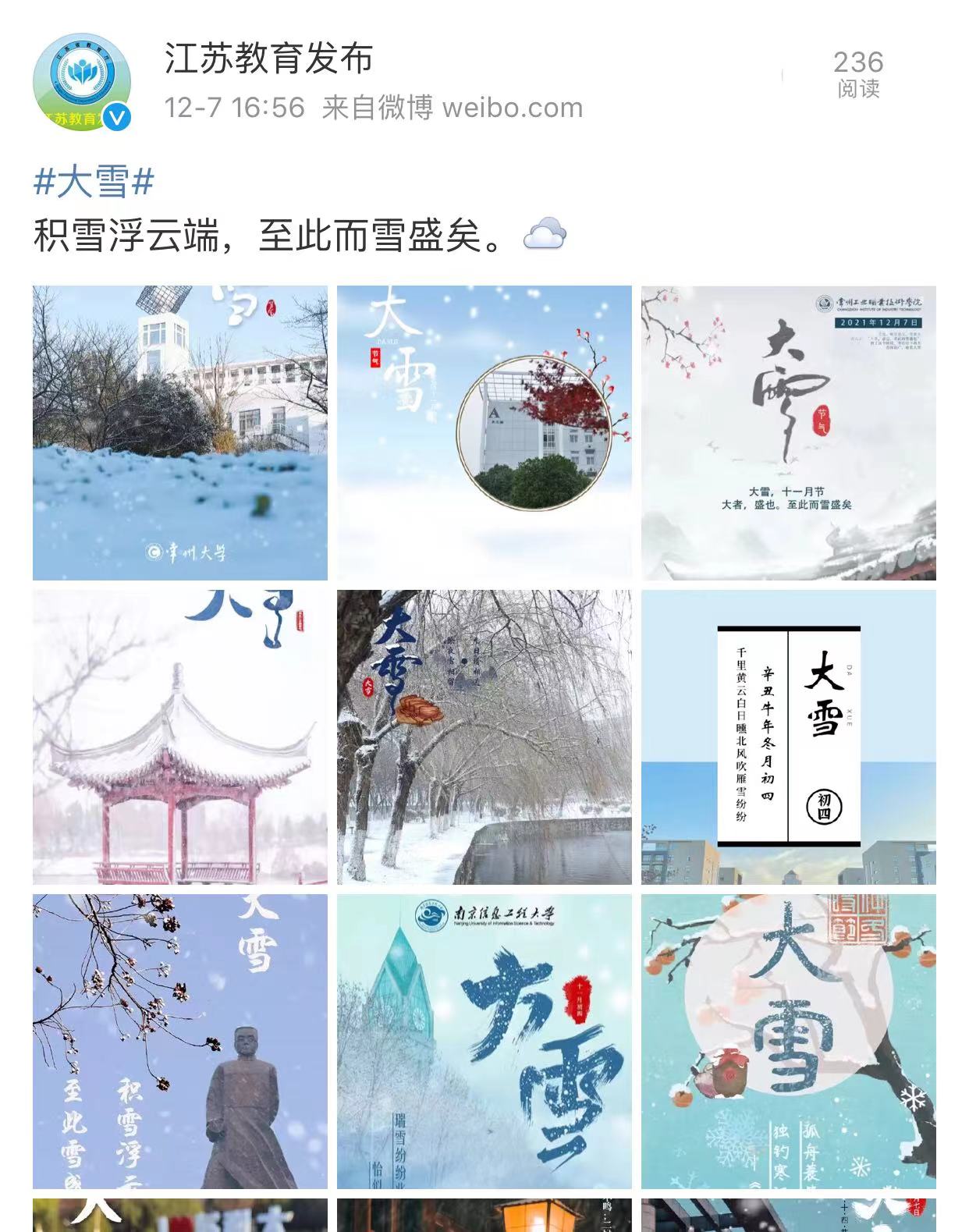969x1232 pixels.
Task: Open the 江苏教育发布 profile avatar
Action: pos(81,81)
